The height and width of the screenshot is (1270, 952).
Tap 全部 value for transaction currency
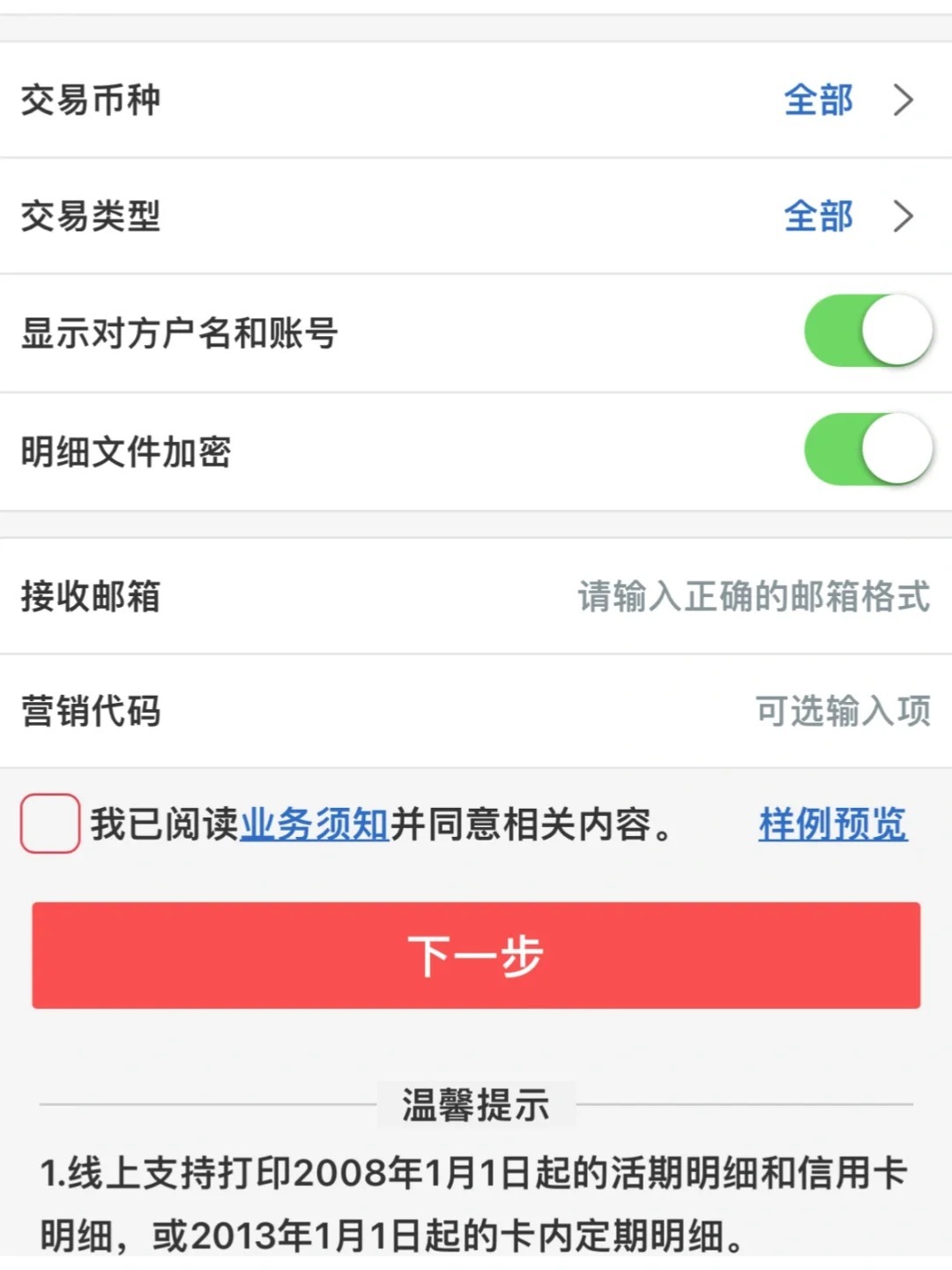pos(819,101)
